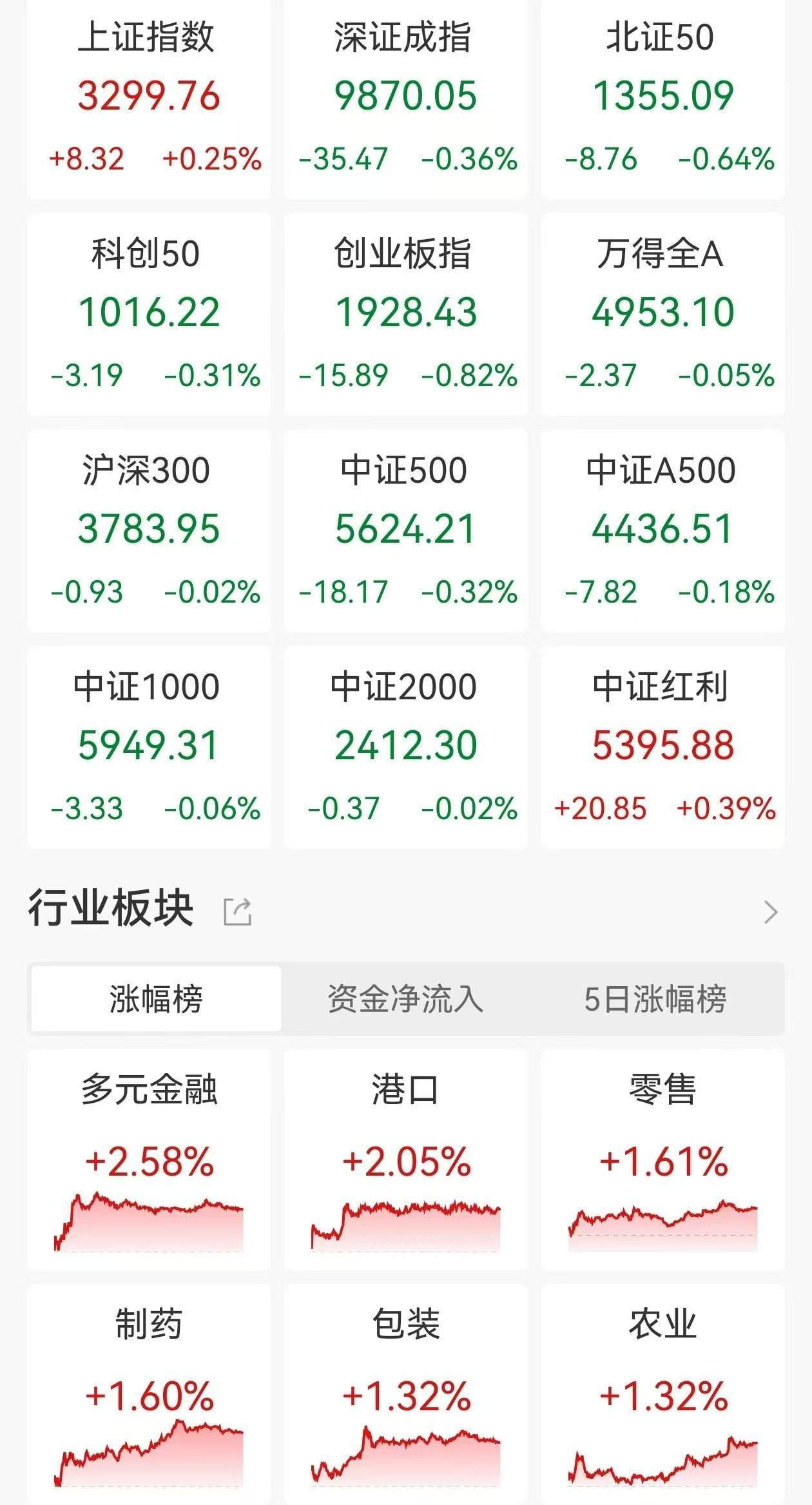View the 沪深300 index card

coord(149,530)
